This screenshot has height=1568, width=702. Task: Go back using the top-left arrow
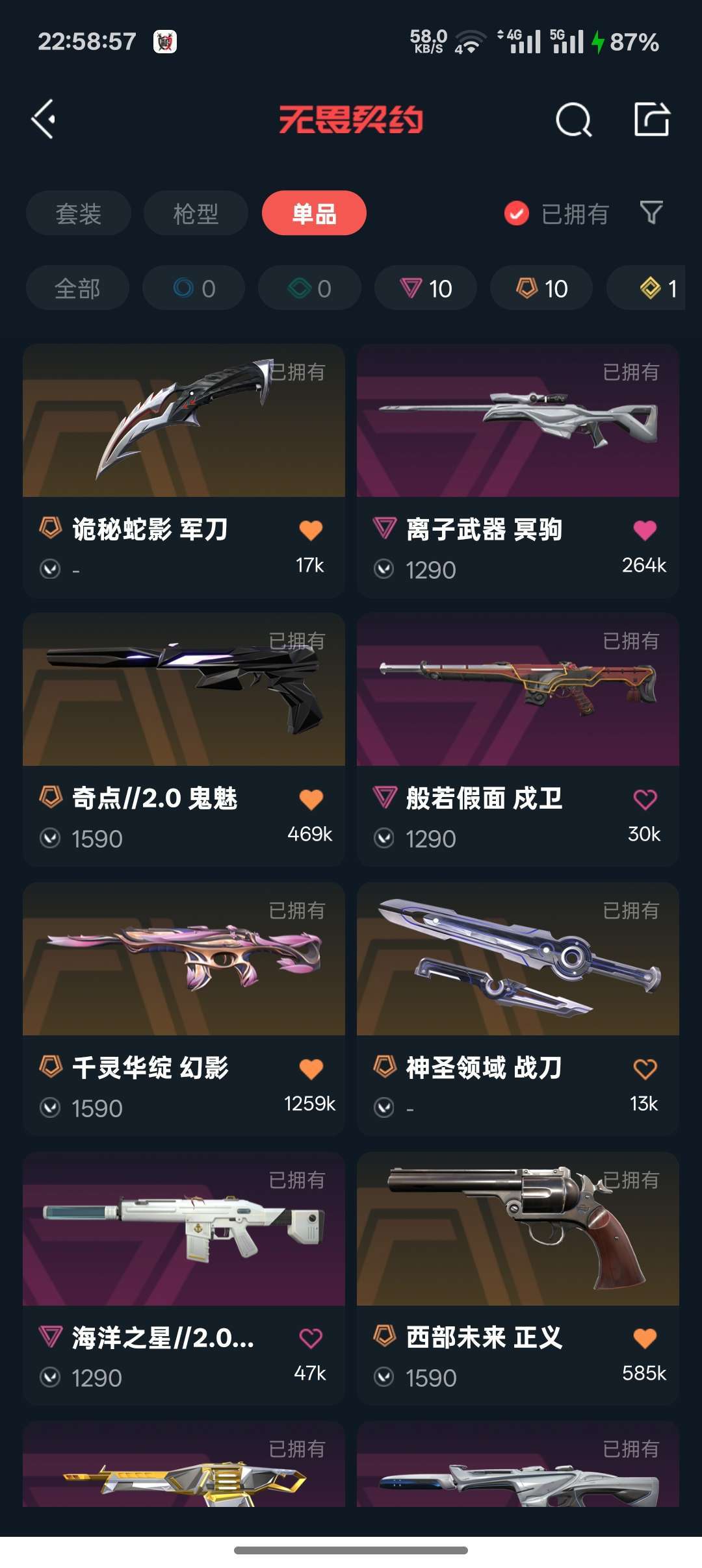click(x=44, y=120)
